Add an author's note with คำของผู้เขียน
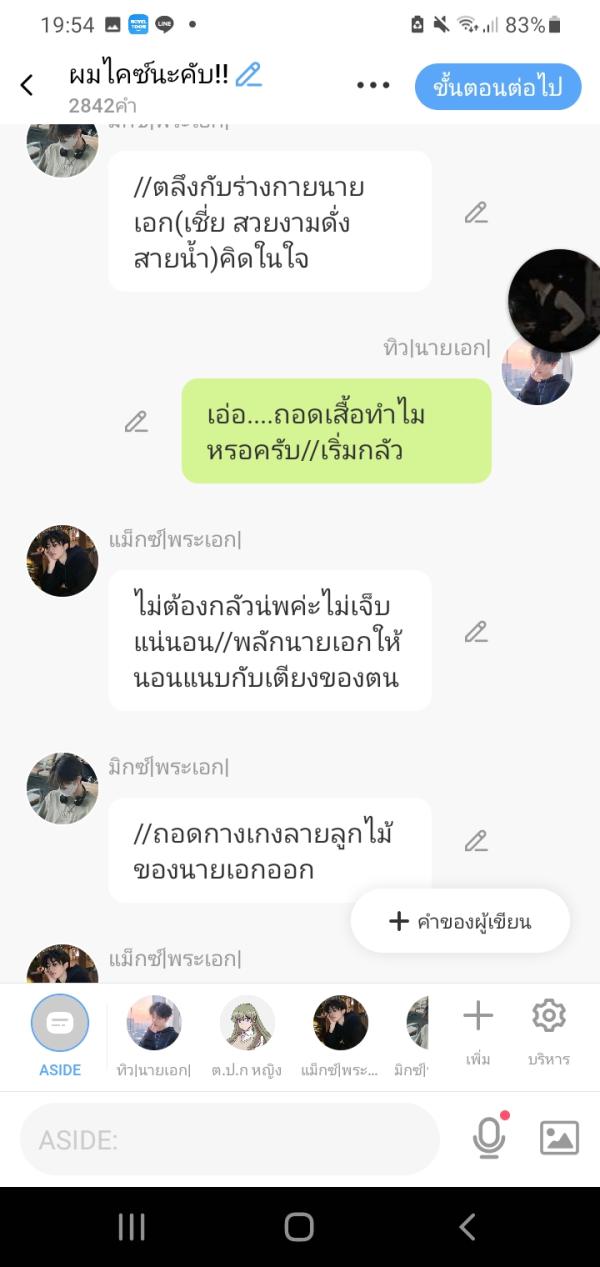This screenshot has height=1267, width=600. tap(460, 921)
